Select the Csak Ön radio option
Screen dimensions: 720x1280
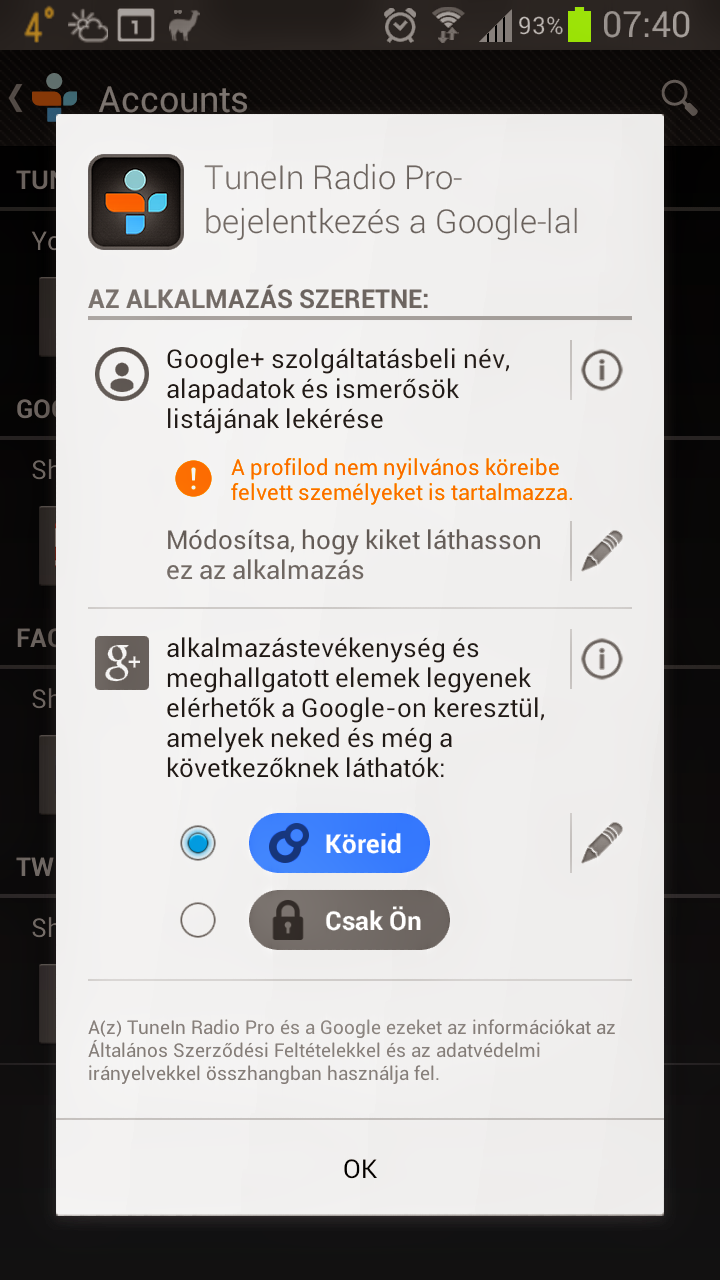click(x=198, y=920)
